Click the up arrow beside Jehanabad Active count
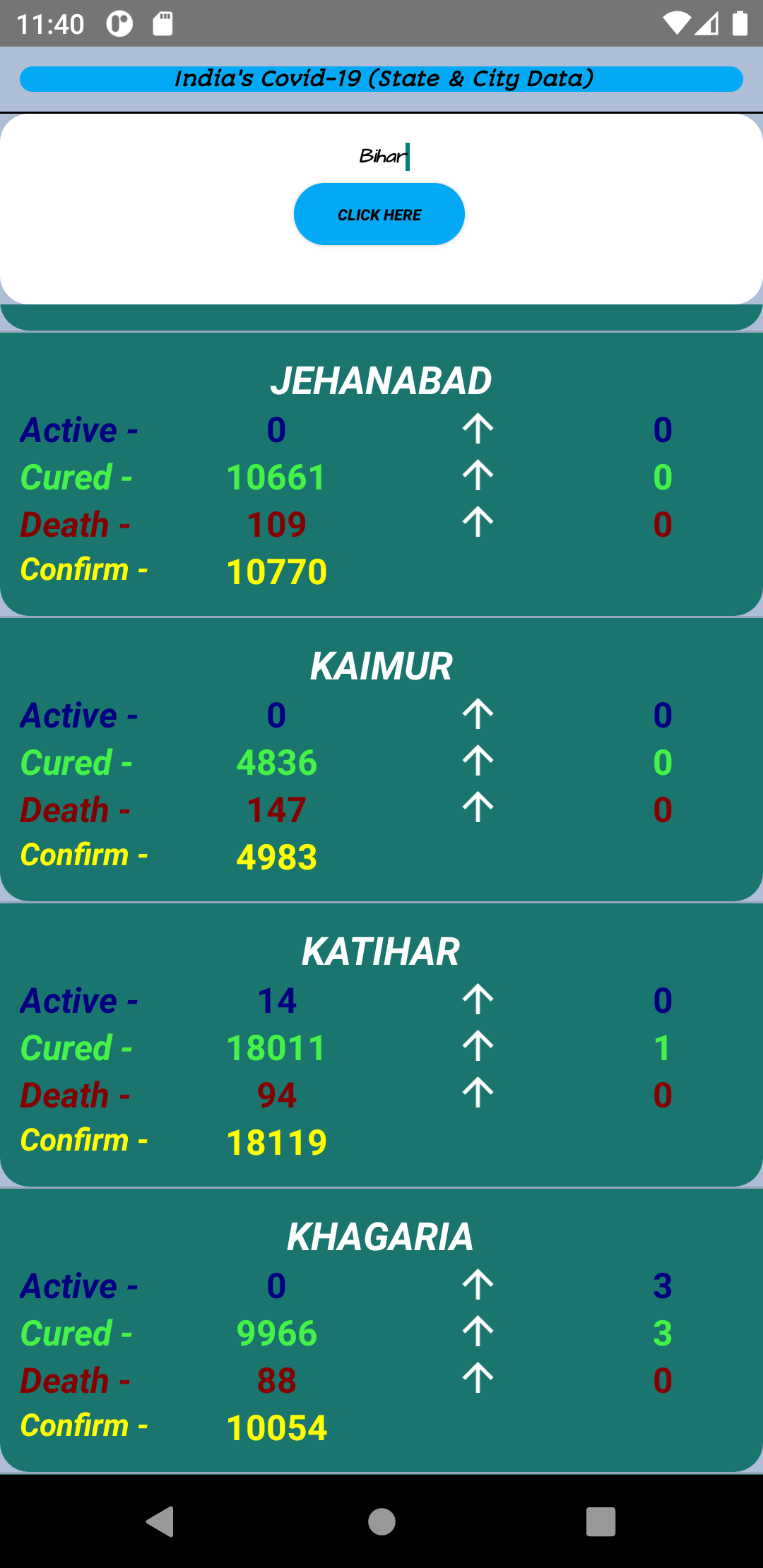Viewport: 763px width, 1568px height. click(478, 427)
